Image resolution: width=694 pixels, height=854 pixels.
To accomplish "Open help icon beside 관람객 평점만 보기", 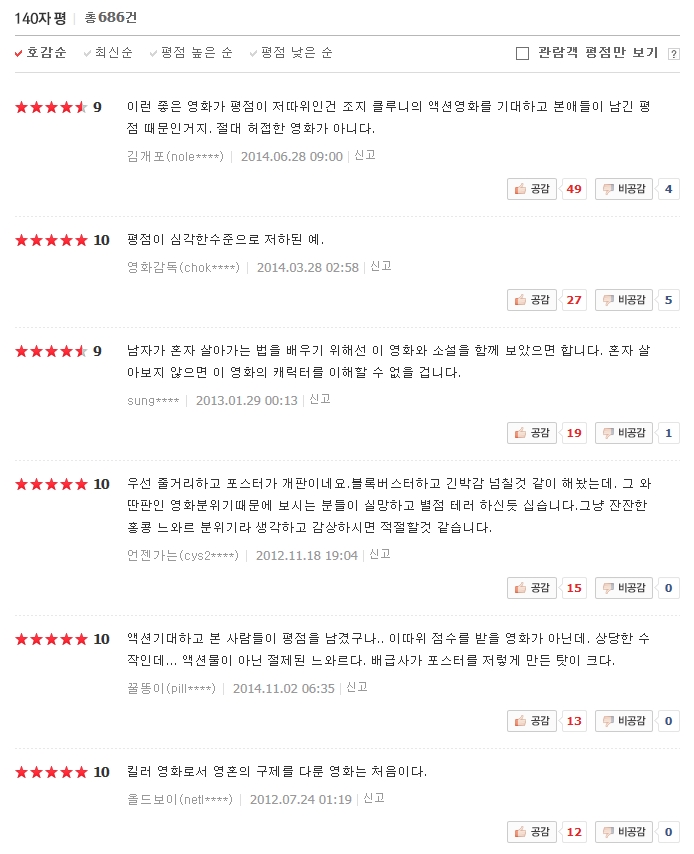I will (x=673, y=54).
